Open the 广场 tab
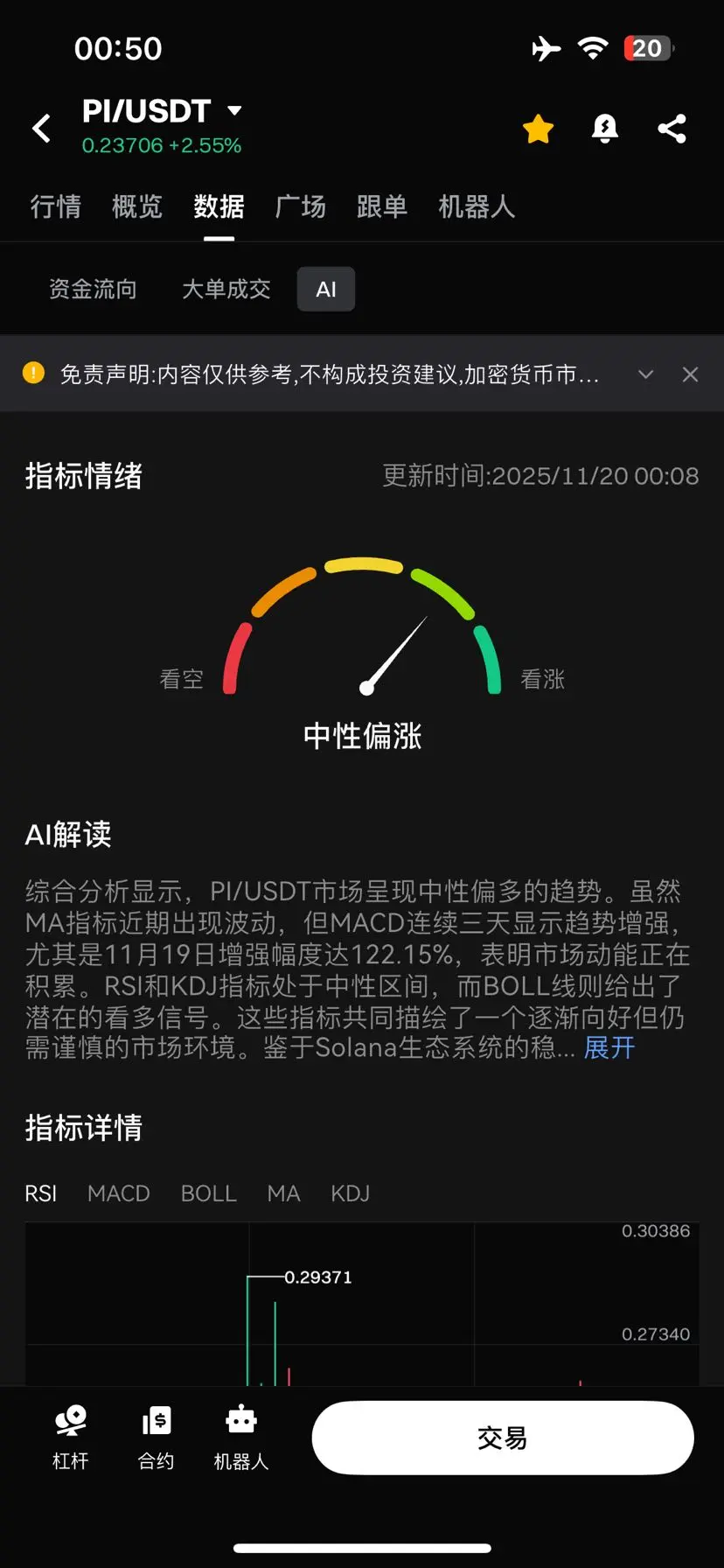Viewport: 724px width, 1568px height. (x=300, y=206)
